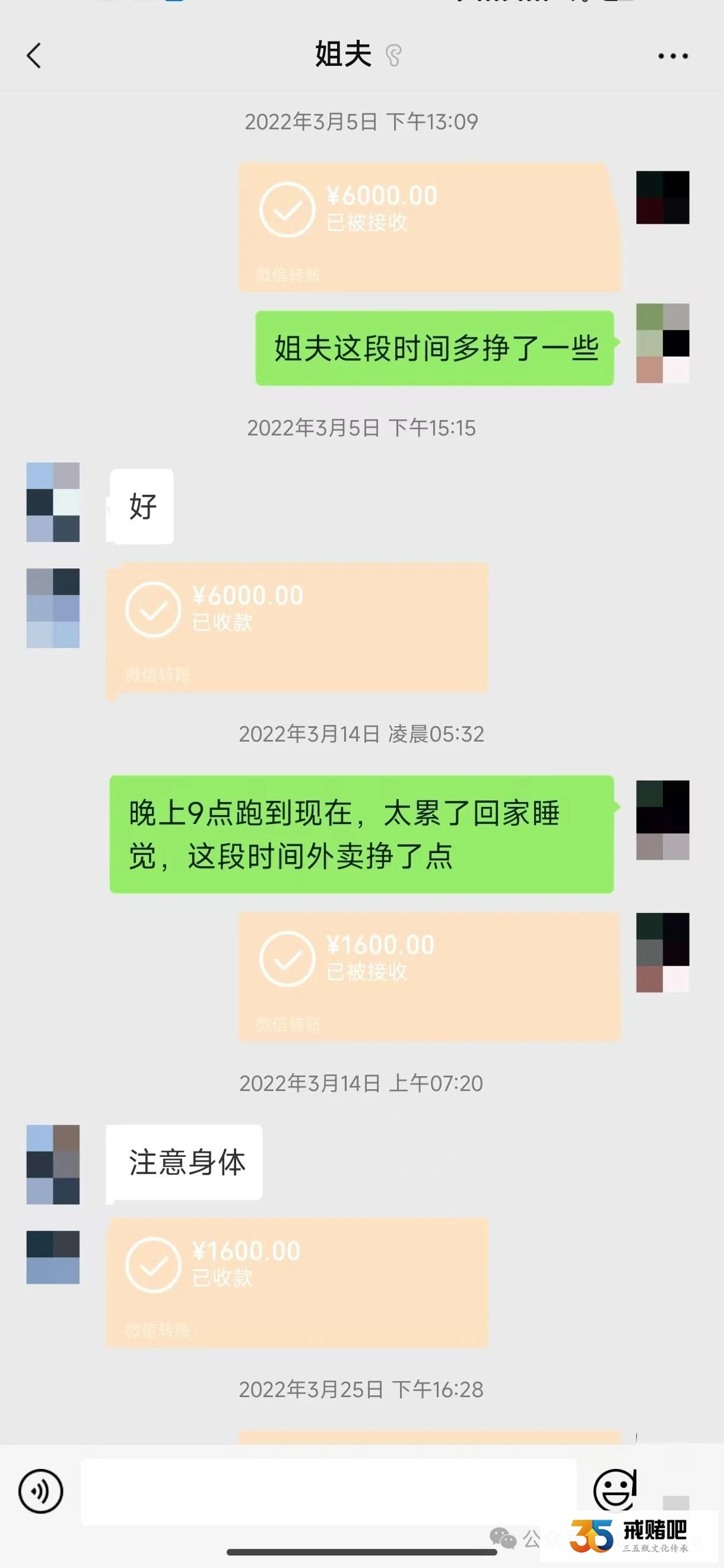Tap the message text input field
Screen dimensions: 724x1568
[329, 1491]
